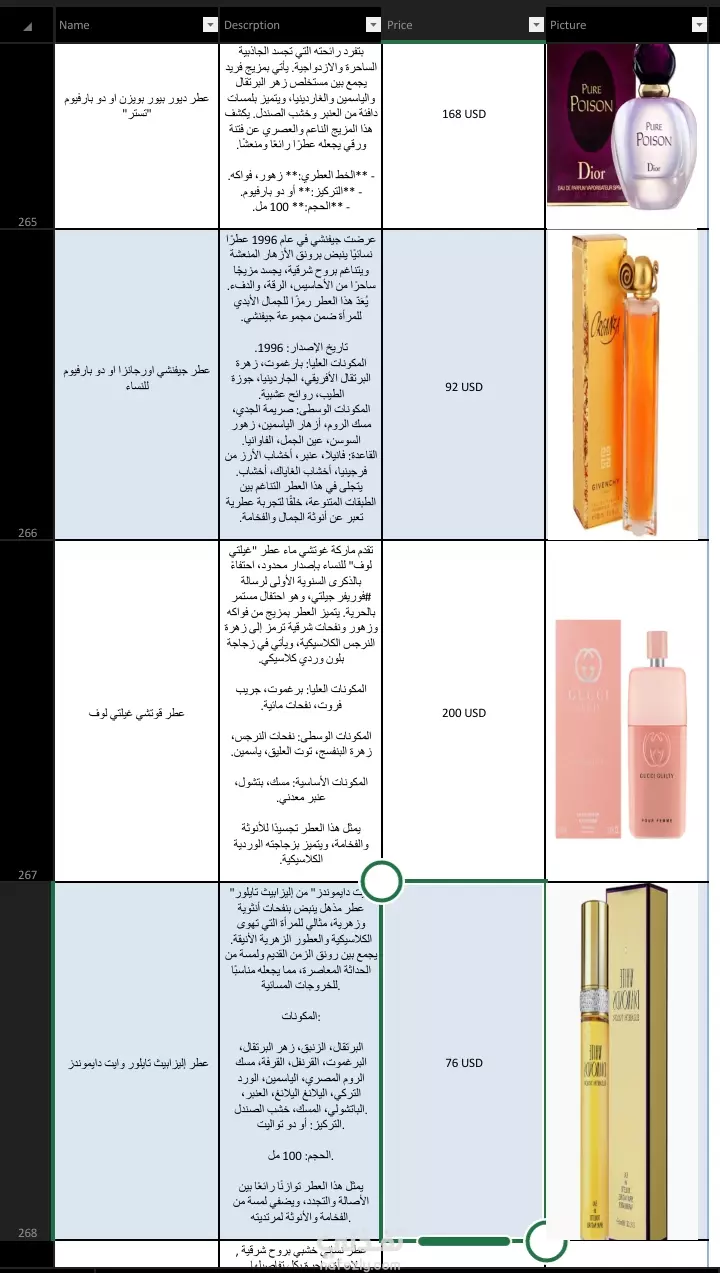This screenshot has width=720, height=1273.
Task: Open the Price column filter dropdown
Action: coord(536,25)
